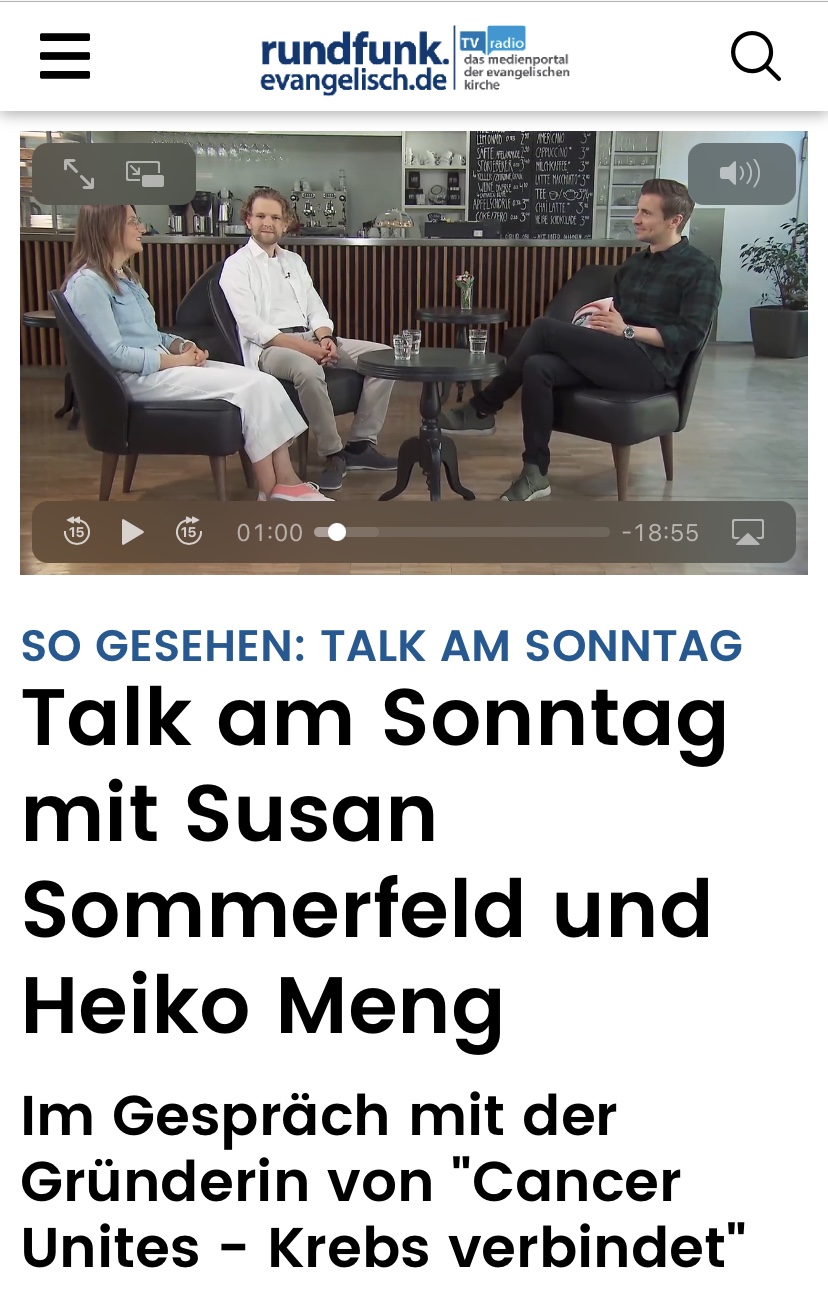This screenshot has width=828, height=1291.
Task: Open So gesehen: Talk am Sonntag series
Action: tap(382, 646)
